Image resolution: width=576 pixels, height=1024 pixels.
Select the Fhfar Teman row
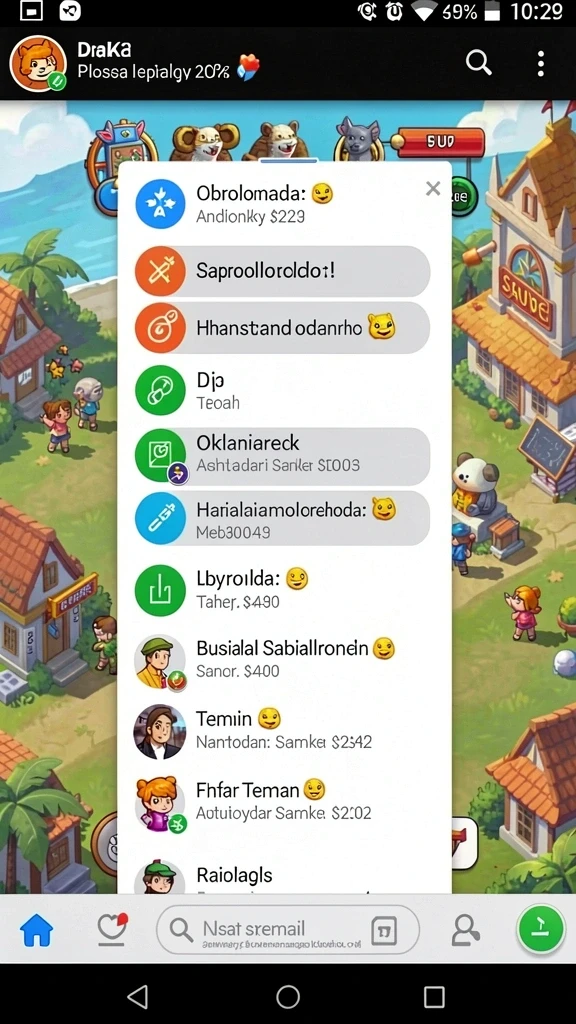pos(284,801)
